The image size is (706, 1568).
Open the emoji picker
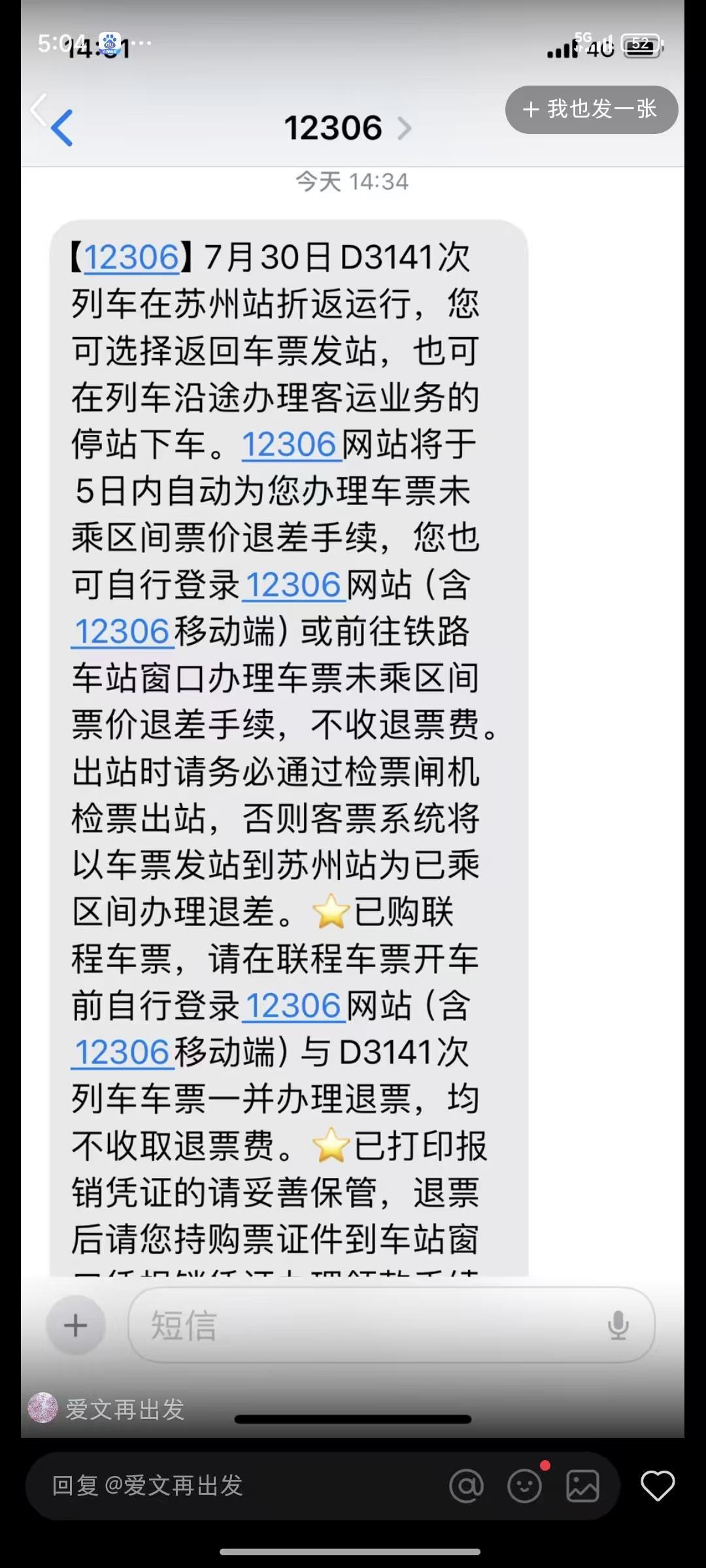[x=524, y=1486]
